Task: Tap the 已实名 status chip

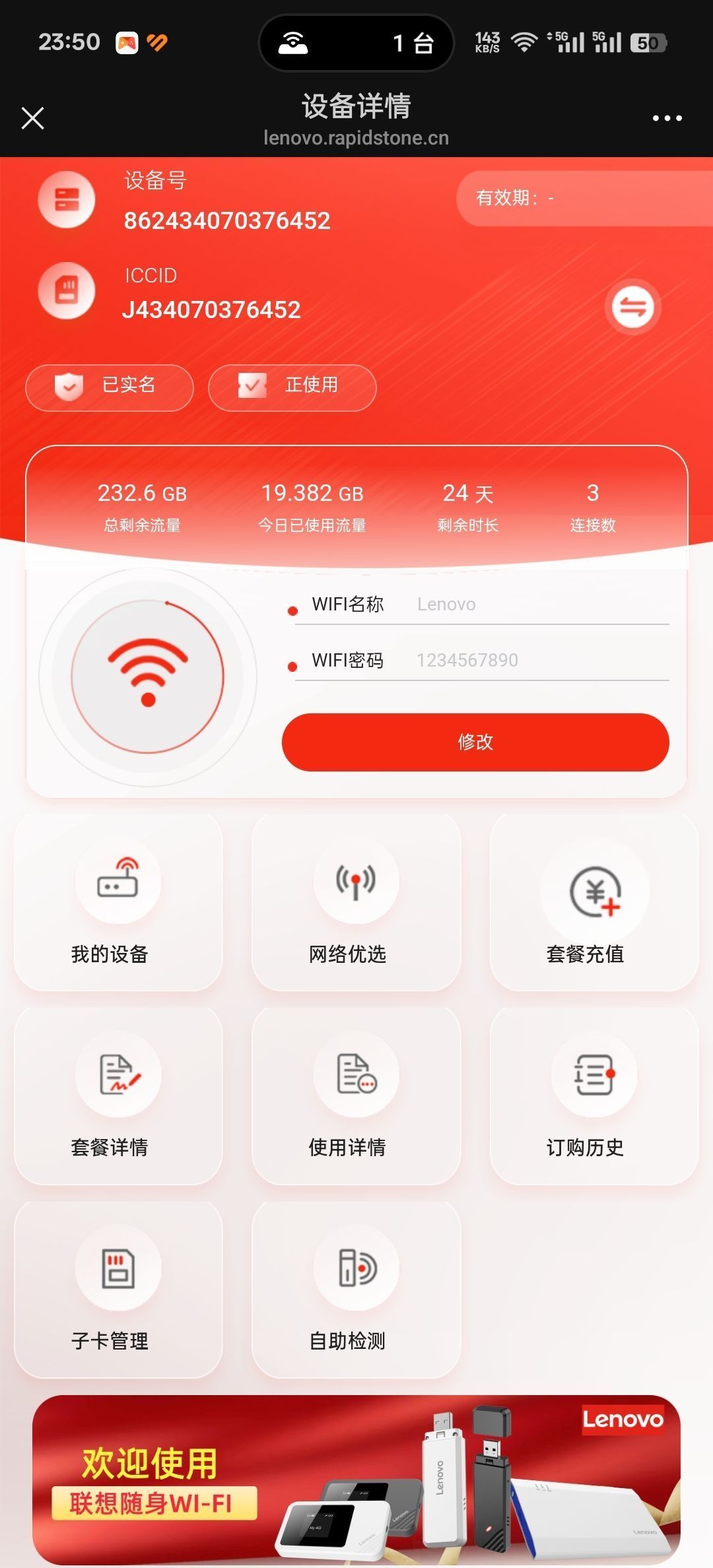Action: pos(110,387)
